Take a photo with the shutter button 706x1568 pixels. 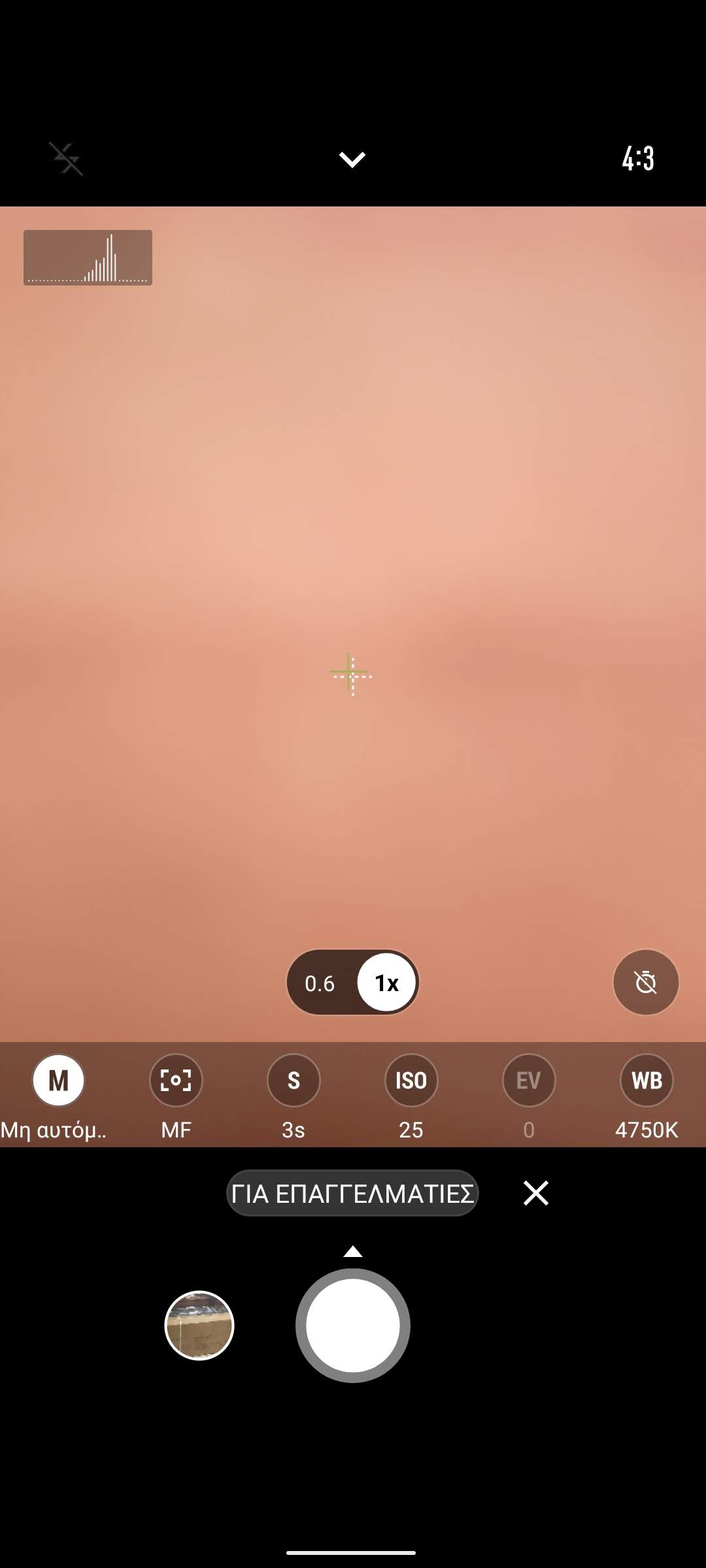click(353, 1326)
